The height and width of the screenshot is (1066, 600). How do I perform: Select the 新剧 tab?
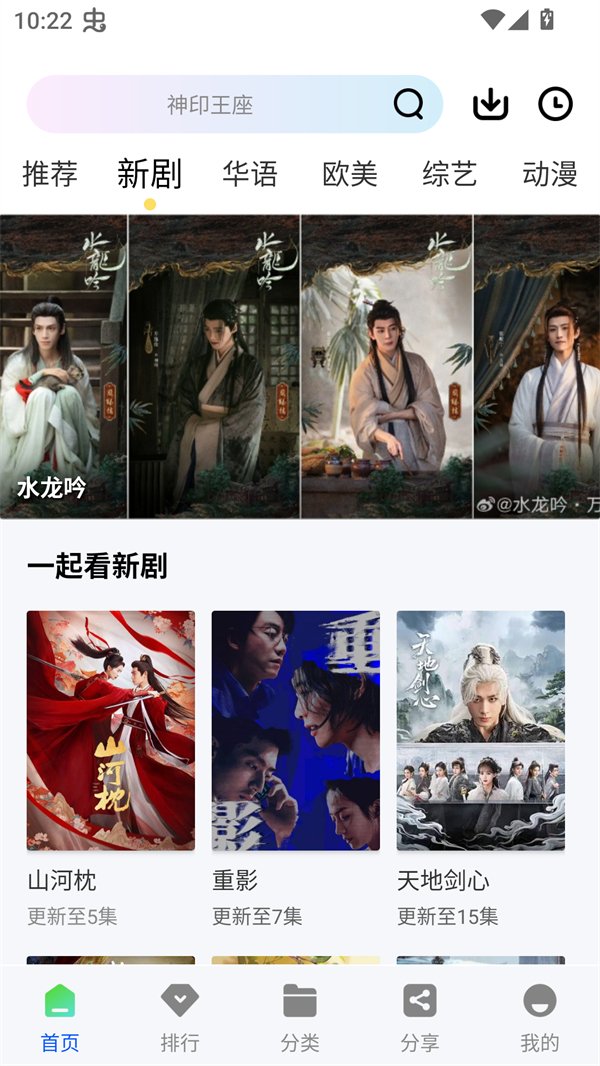pos(149,174)
